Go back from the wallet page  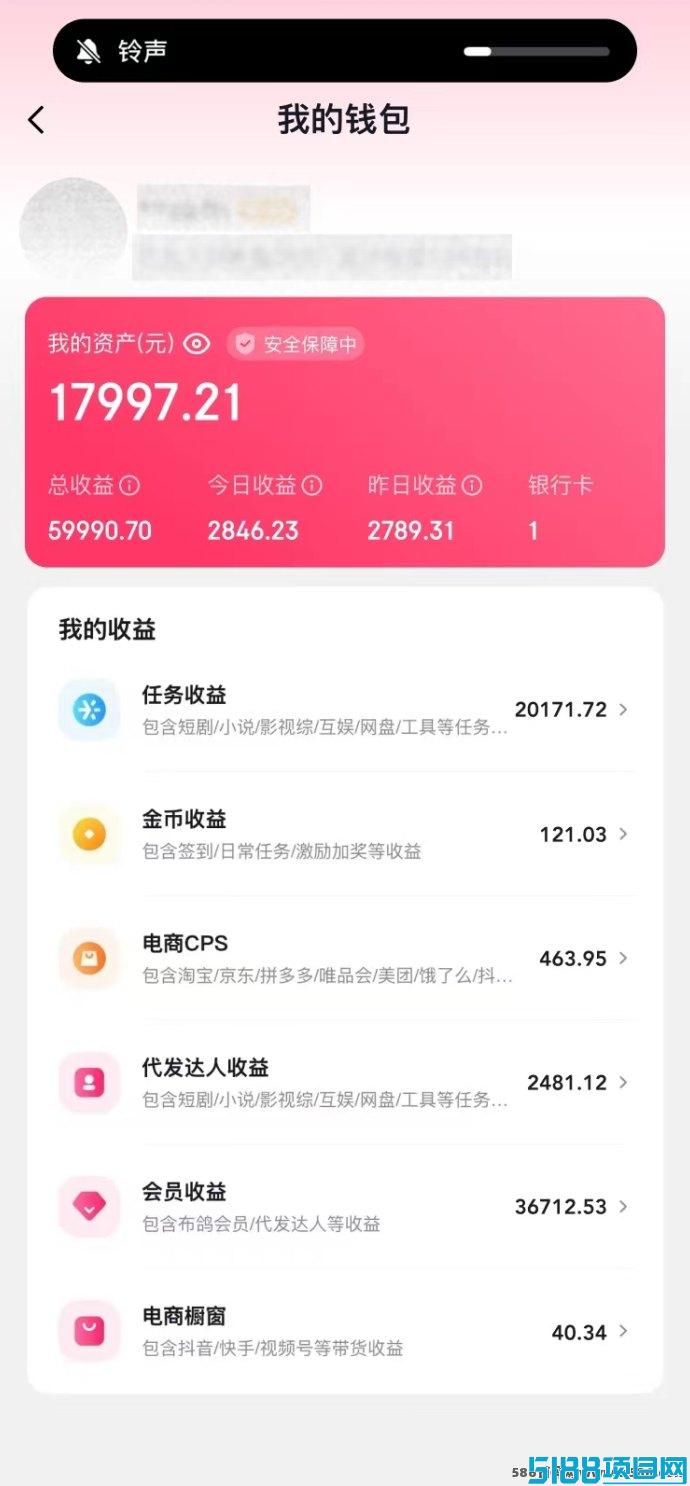36,120
